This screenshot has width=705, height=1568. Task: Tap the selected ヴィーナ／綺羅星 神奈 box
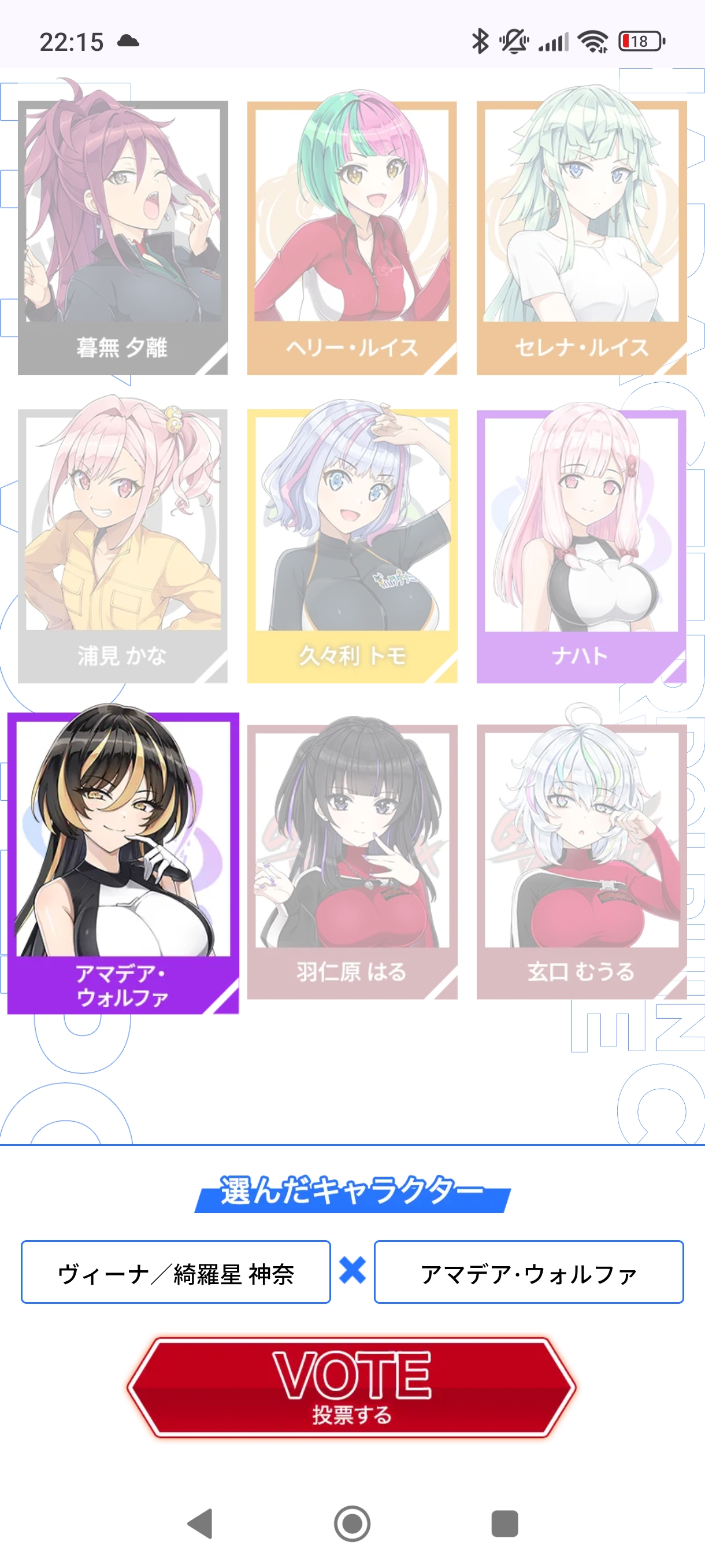point(176,1272)
